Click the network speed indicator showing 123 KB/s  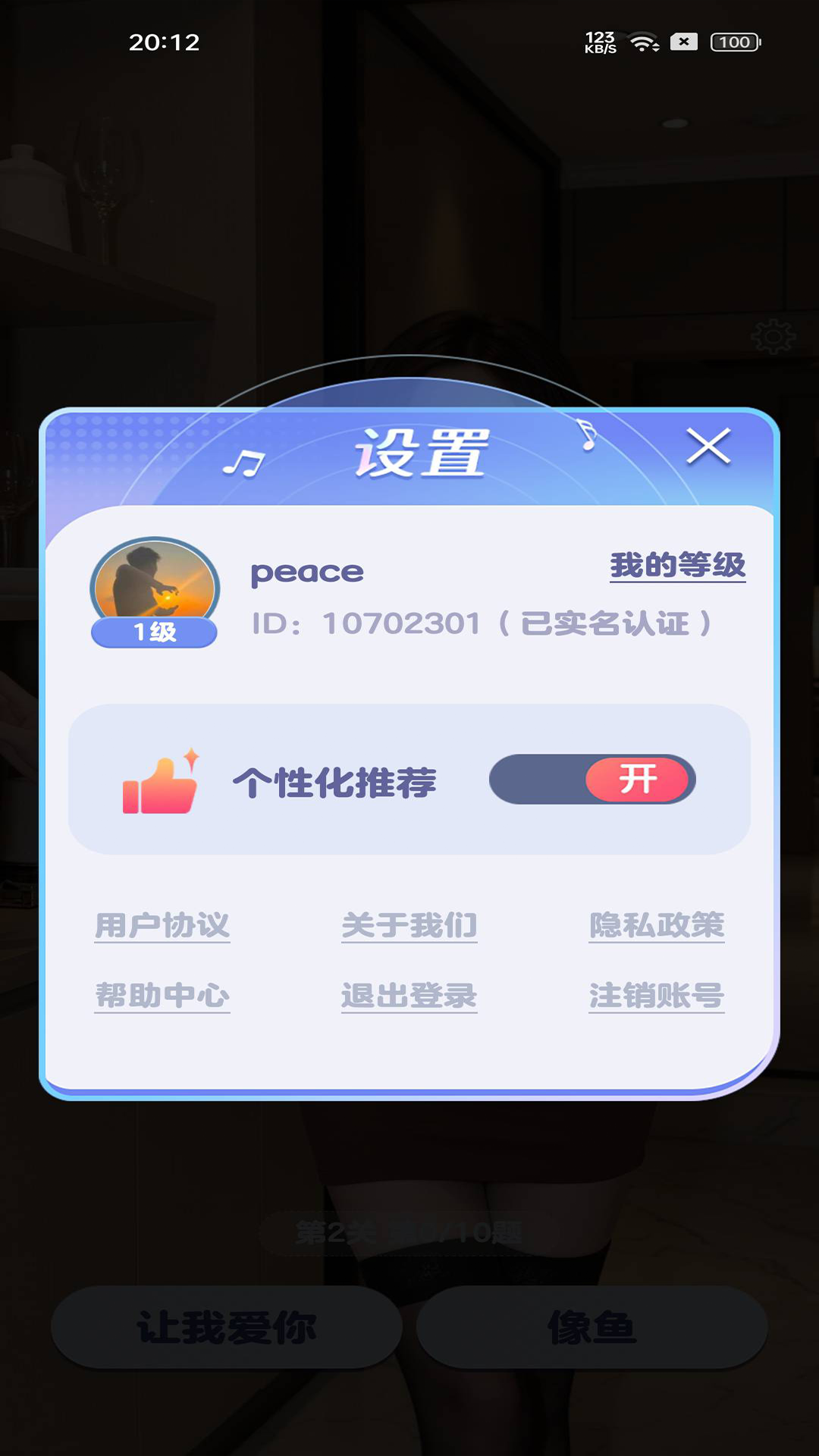point(599,43)
